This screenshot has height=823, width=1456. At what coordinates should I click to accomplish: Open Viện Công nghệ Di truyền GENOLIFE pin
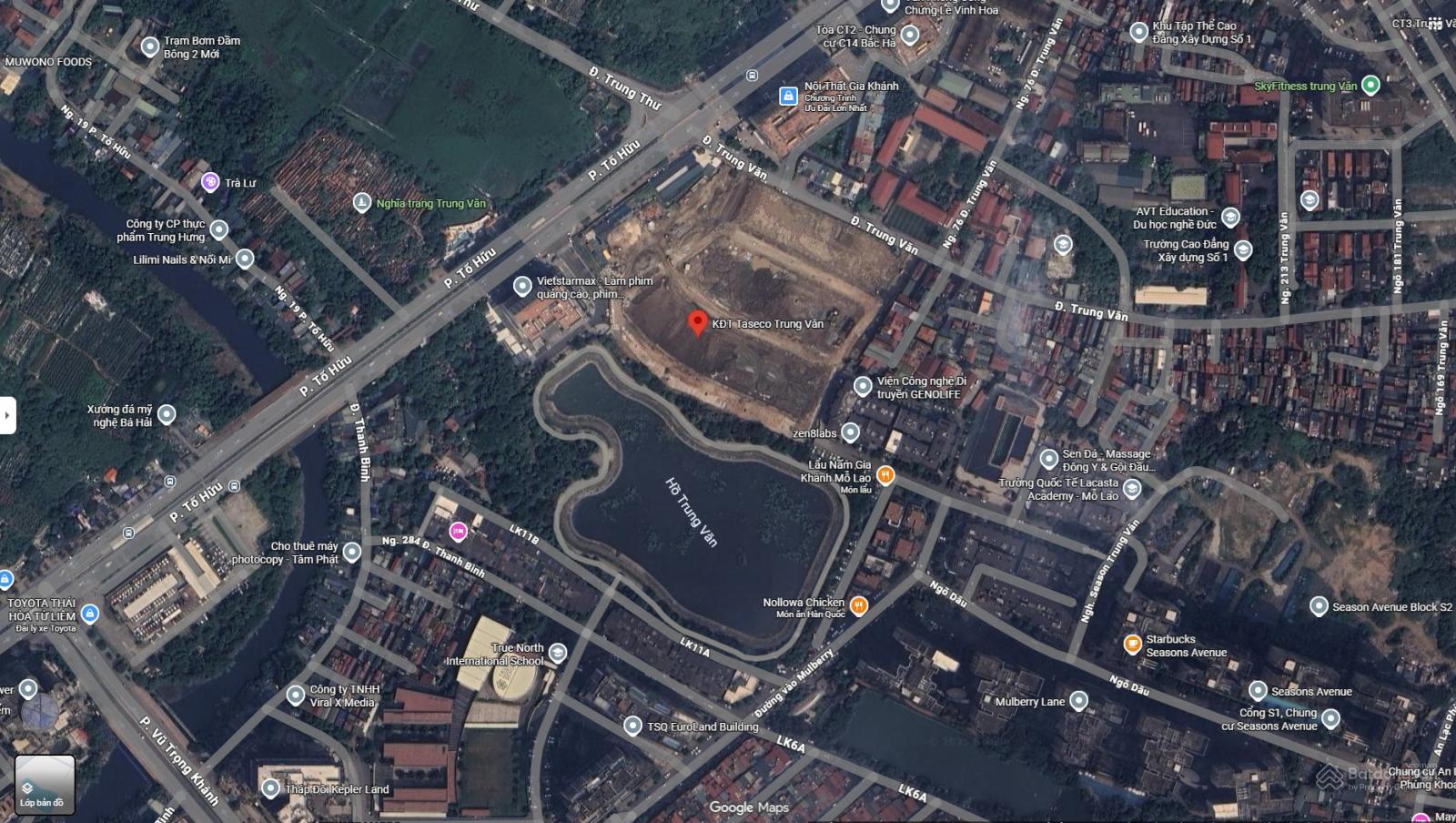pos(863,386)
